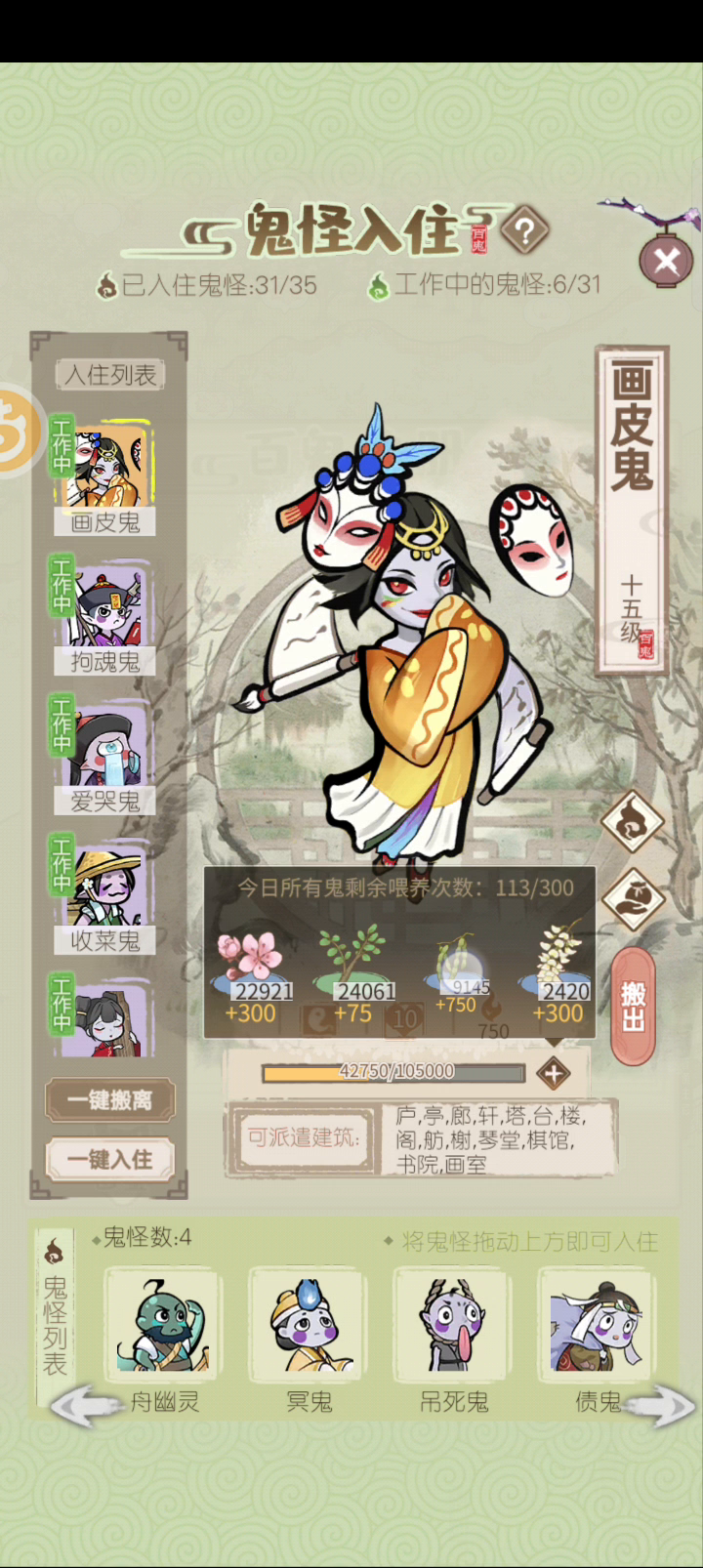The image size is (703, 1568).
Task: Select 爱哭鬼 in the resident list
Action: coord(103,757)
